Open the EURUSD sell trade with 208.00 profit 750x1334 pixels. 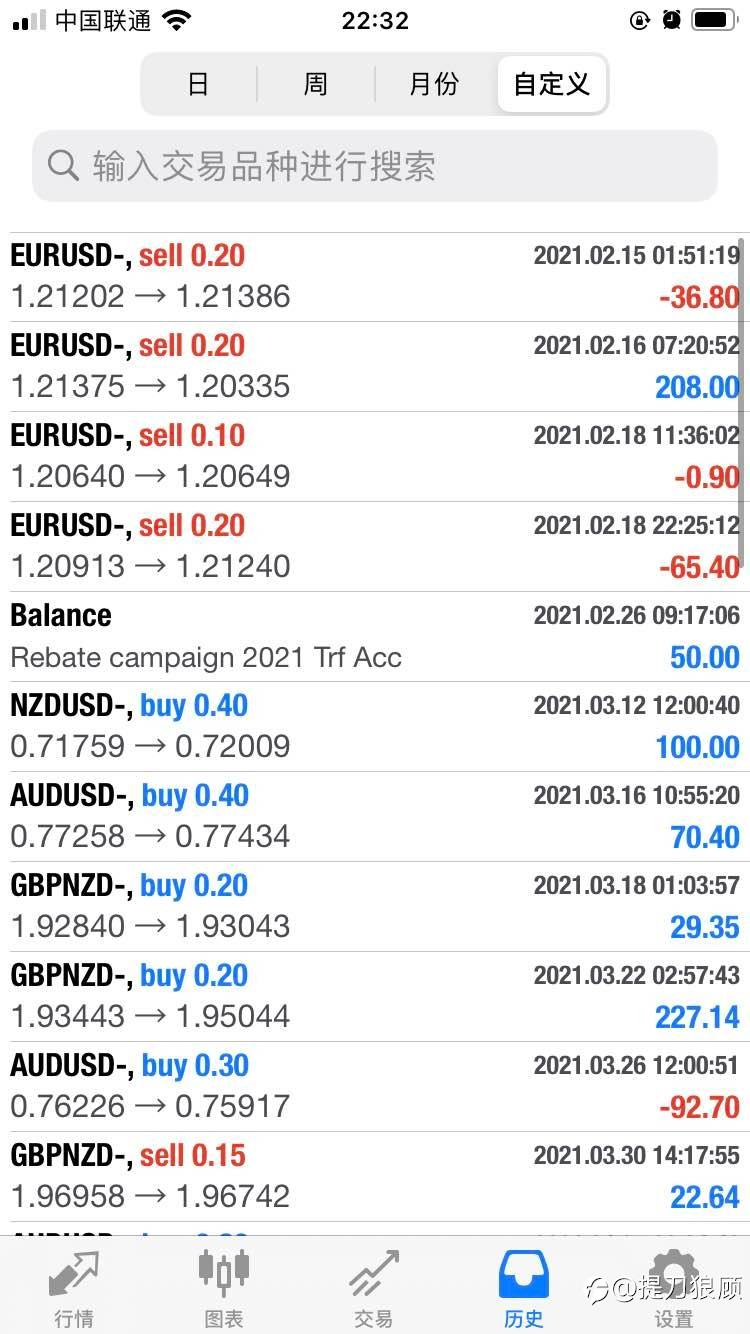tap(375, 366)
